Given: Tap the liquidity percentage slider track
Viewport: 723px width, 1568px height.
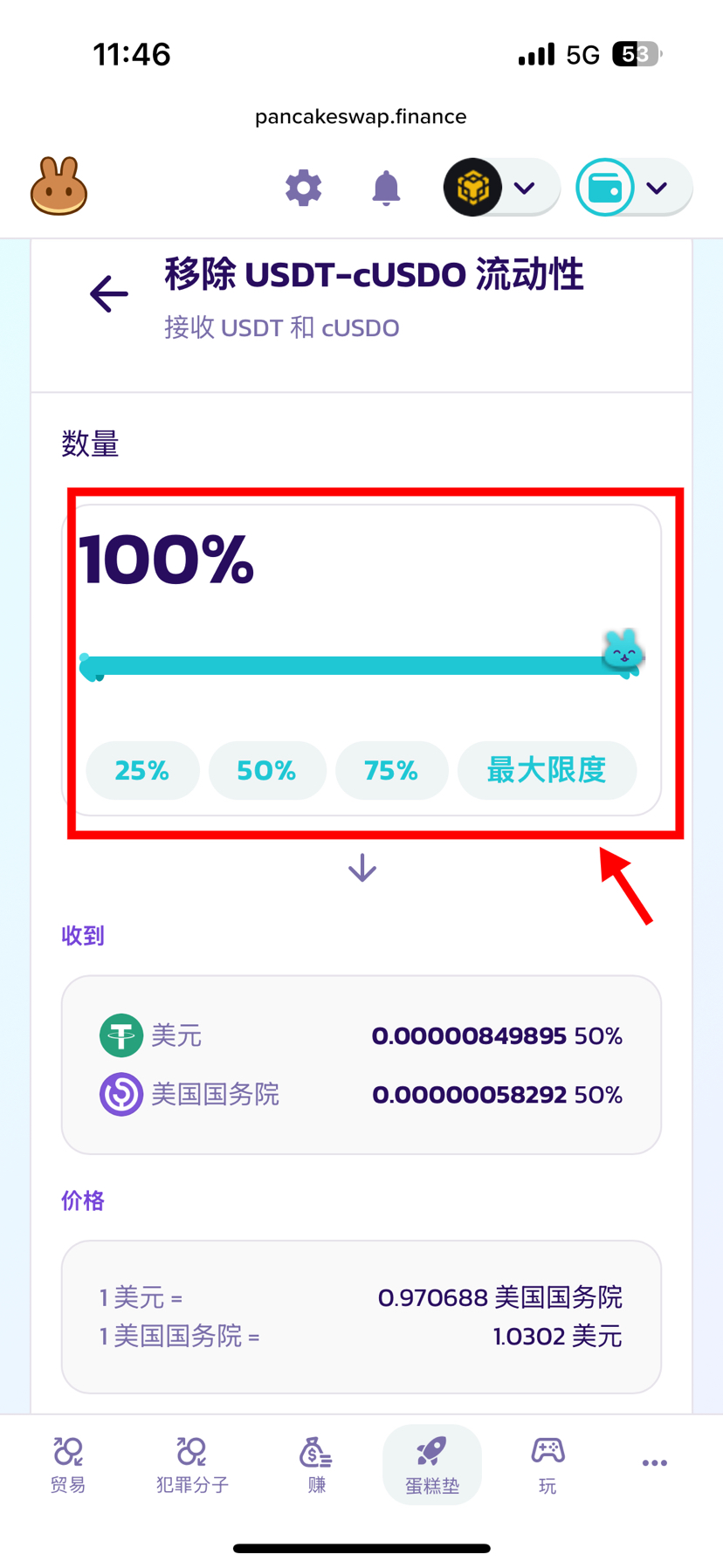Looking at the screenshot, I should tap(349, 667).
